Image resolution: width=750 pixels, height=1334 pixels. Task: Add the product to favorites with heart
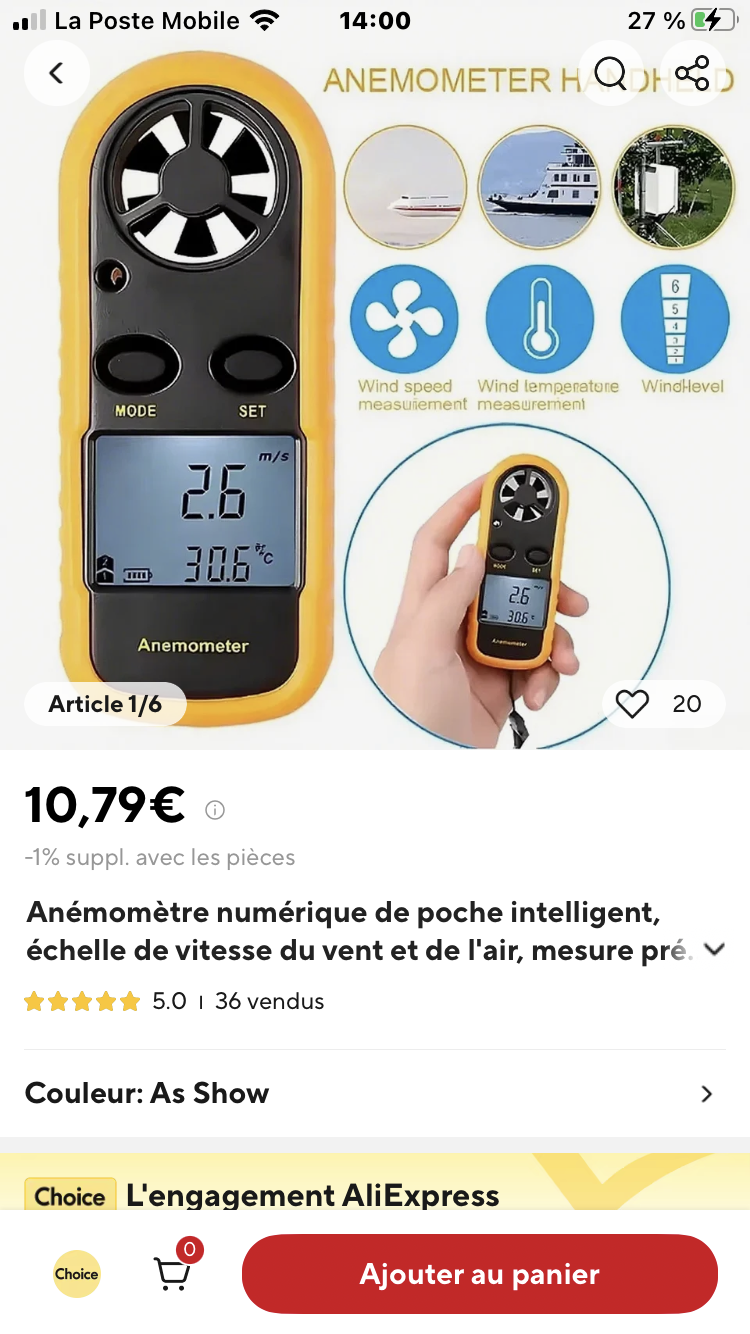coord(633,704)
